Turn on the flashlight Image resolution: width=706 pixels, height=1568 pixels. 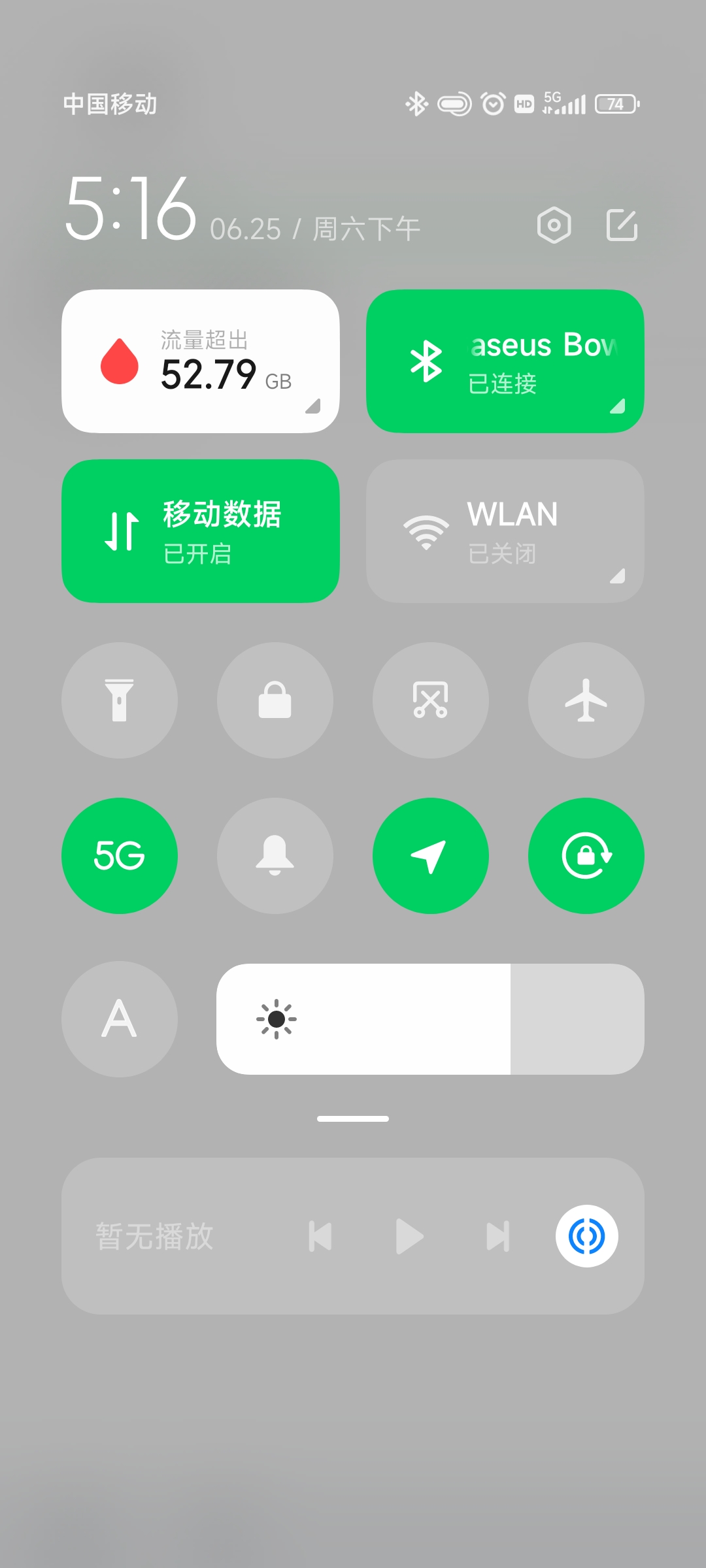tap(120, 700)
